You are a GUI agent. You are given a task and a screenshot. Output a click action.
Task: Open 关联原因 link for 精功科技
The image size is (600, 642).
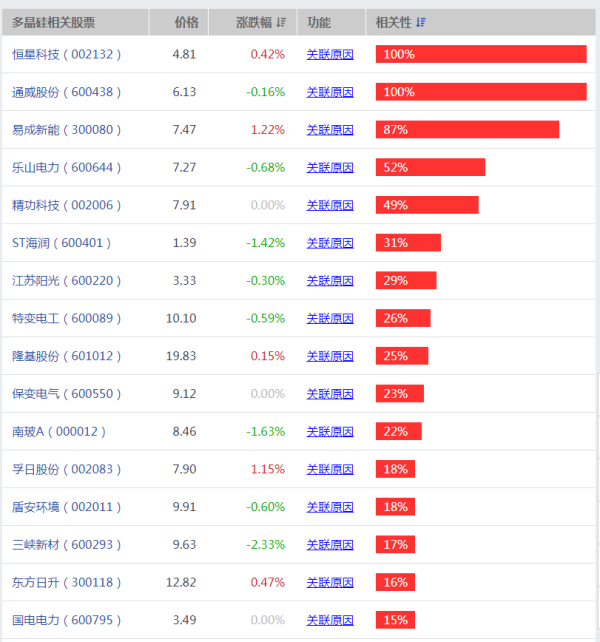click(330, 205)
